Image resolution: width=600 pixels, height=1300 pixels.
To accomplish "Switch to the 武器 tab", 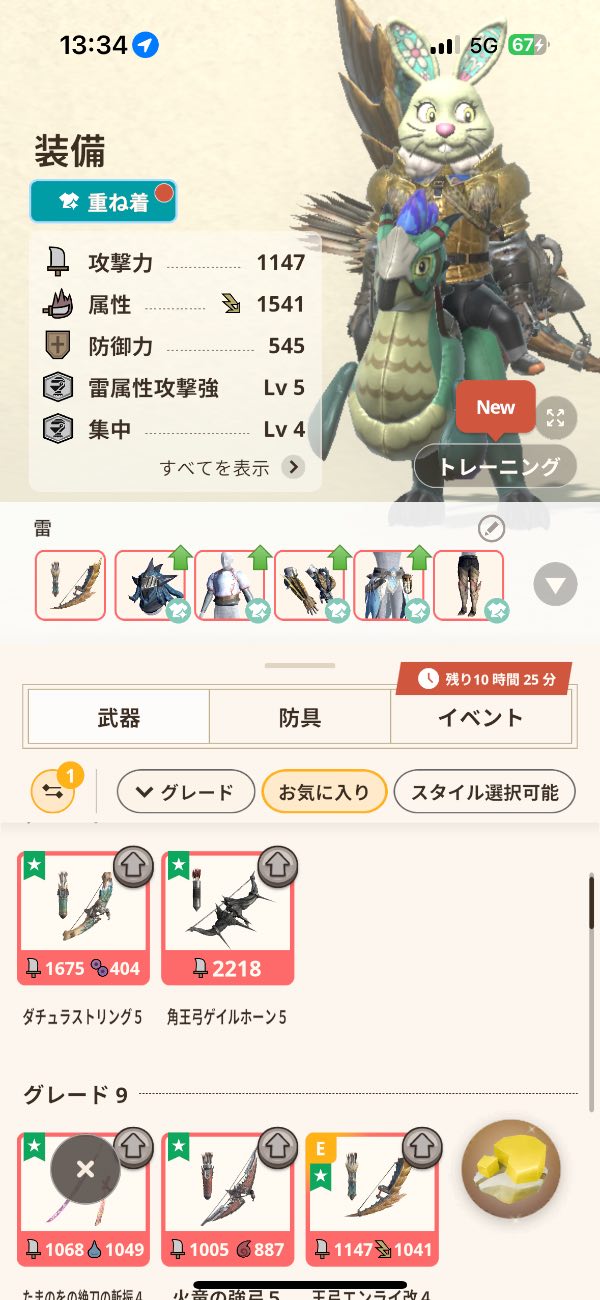I will coord(119,717).
